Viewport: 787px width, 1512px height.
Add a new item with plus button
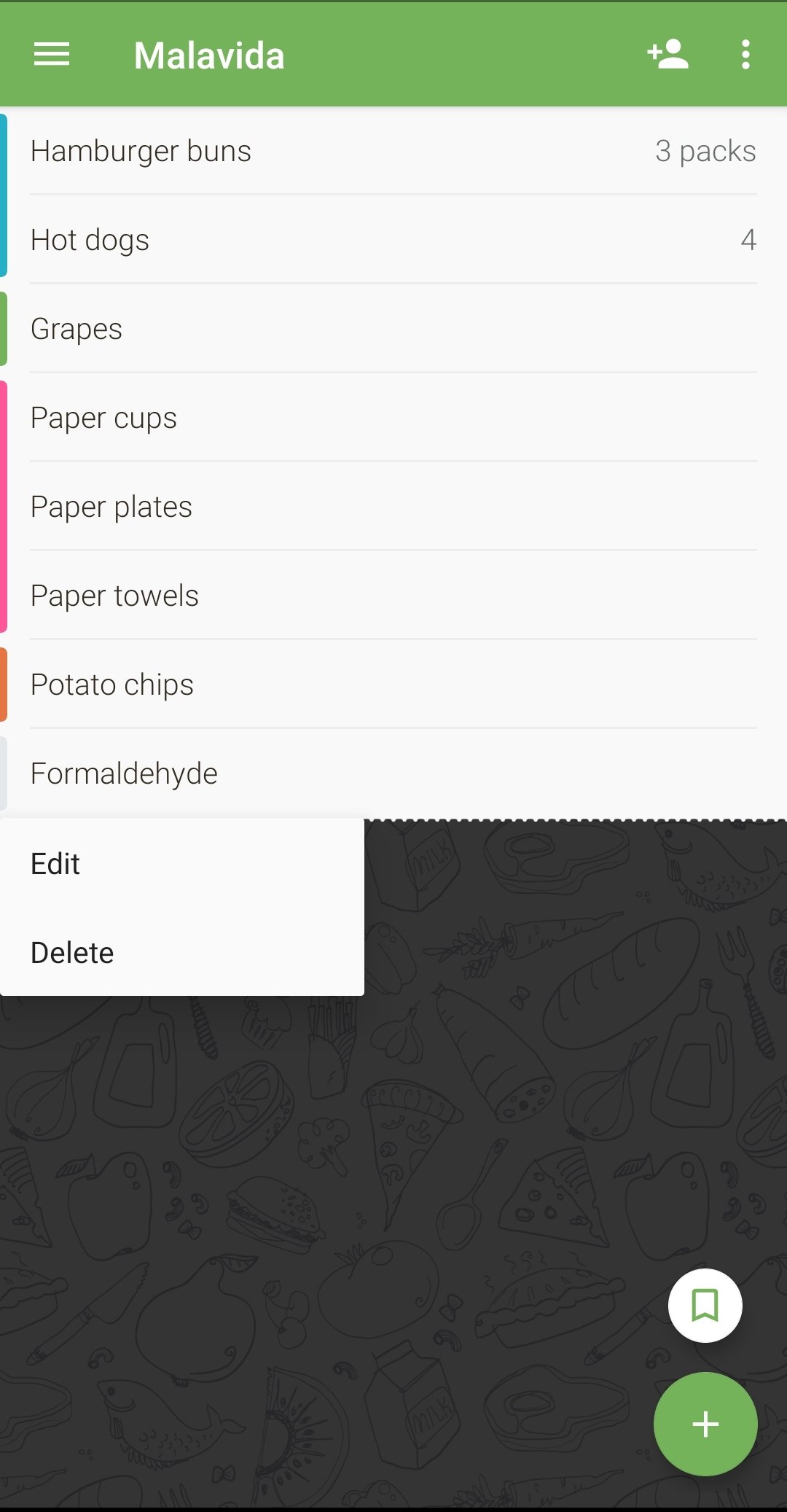point(705,1424)
